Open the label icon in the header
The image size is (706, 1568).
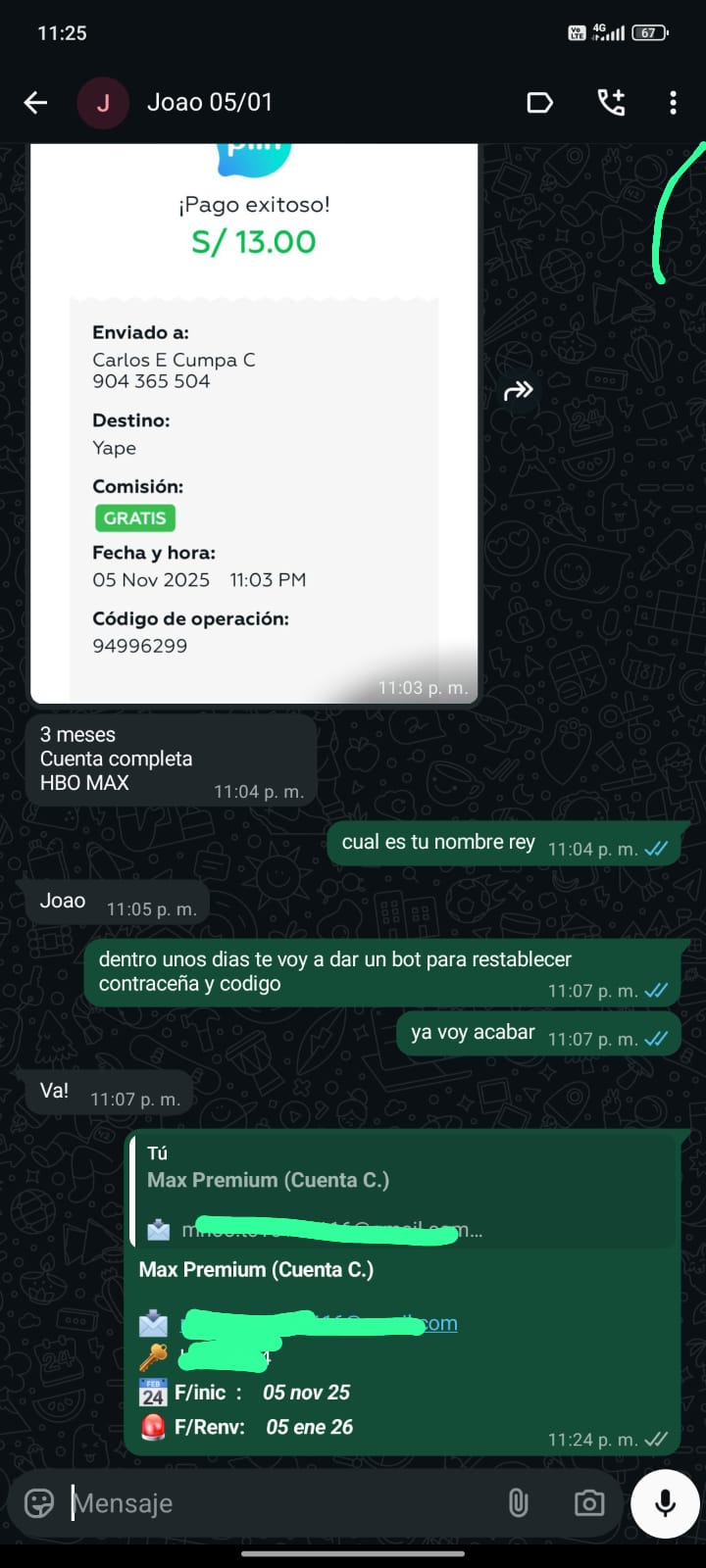pyautogui.click(x=539, y=102)
